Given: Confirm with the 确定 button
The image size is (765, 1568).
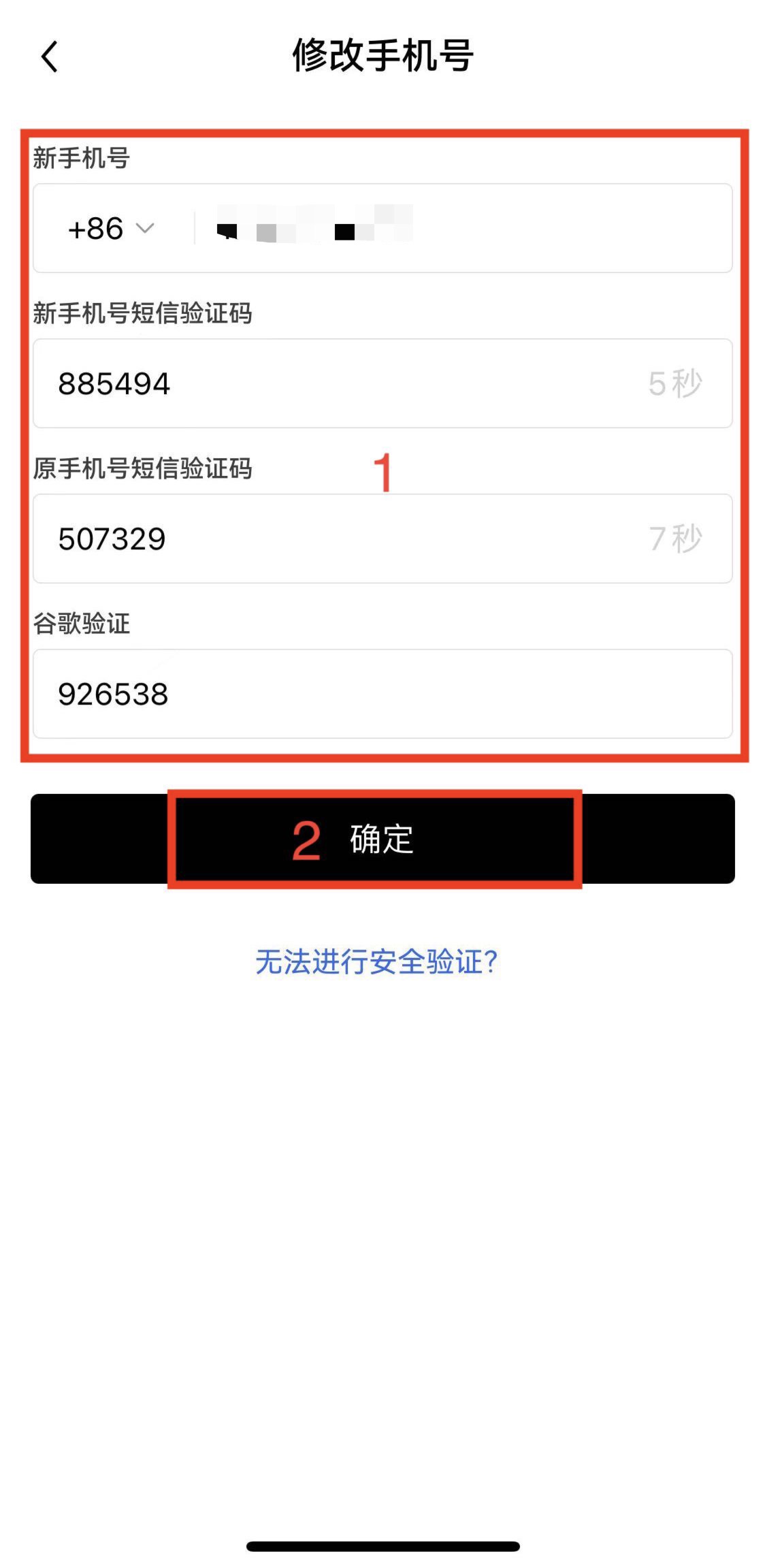Looking at the screenshot, I should [x=382, y=839].
